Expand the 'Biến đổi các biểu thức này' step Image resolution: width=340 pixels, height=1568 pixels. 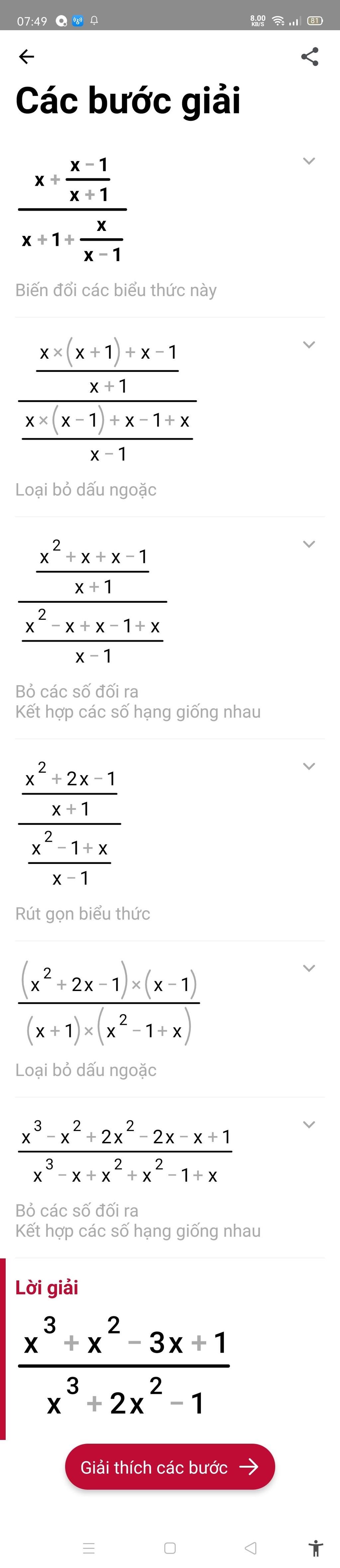coord(309,161)
